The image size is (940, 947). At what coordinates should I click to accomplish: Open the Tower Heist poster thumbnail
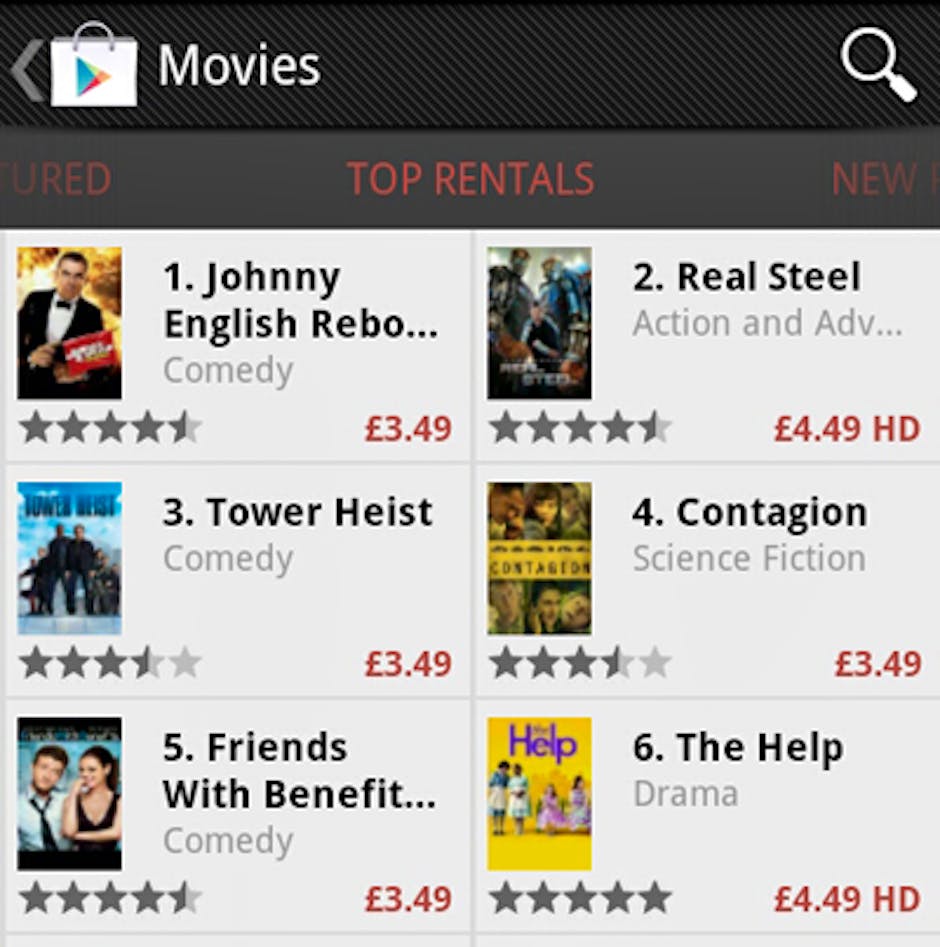[68, 558]
